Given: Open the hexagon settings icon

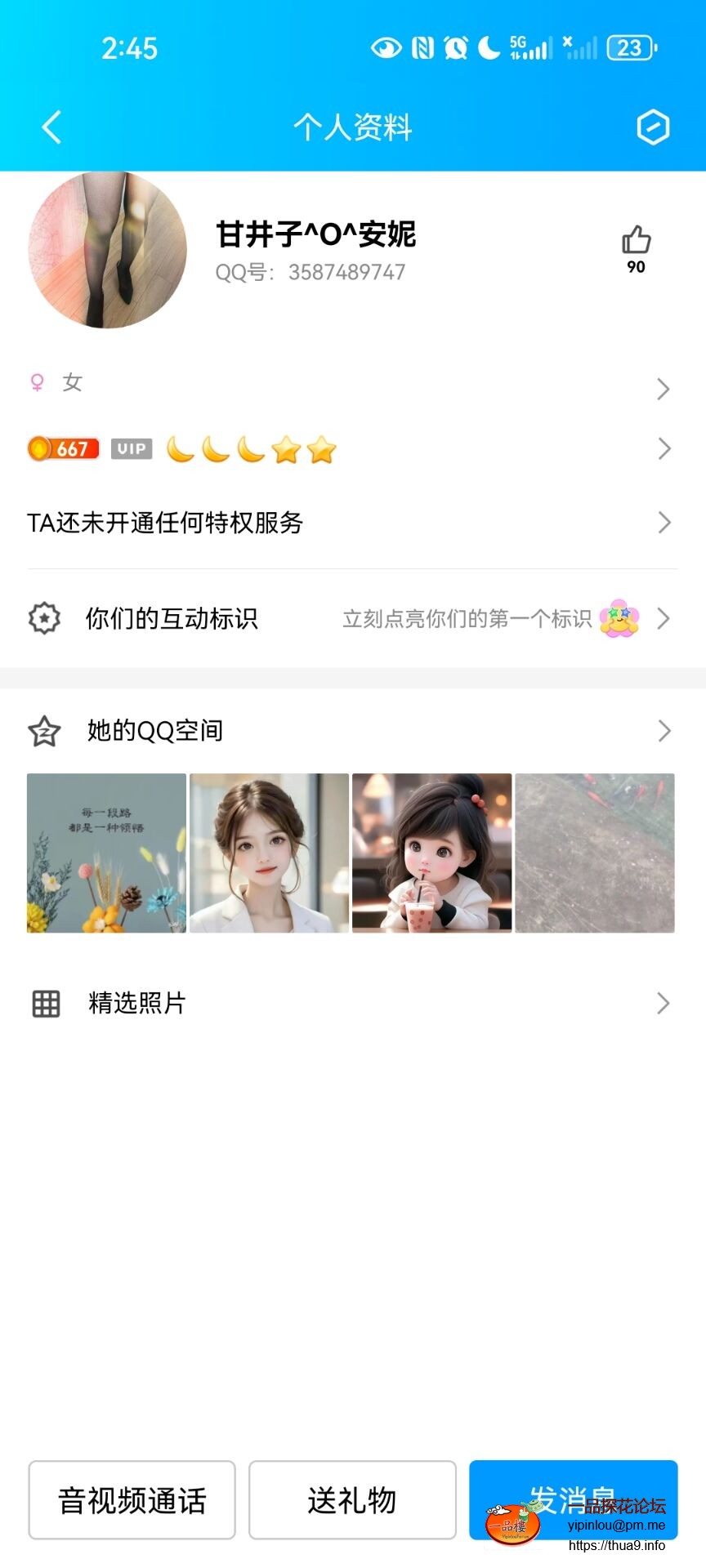Looking at the screenshot, I should 653,127.
